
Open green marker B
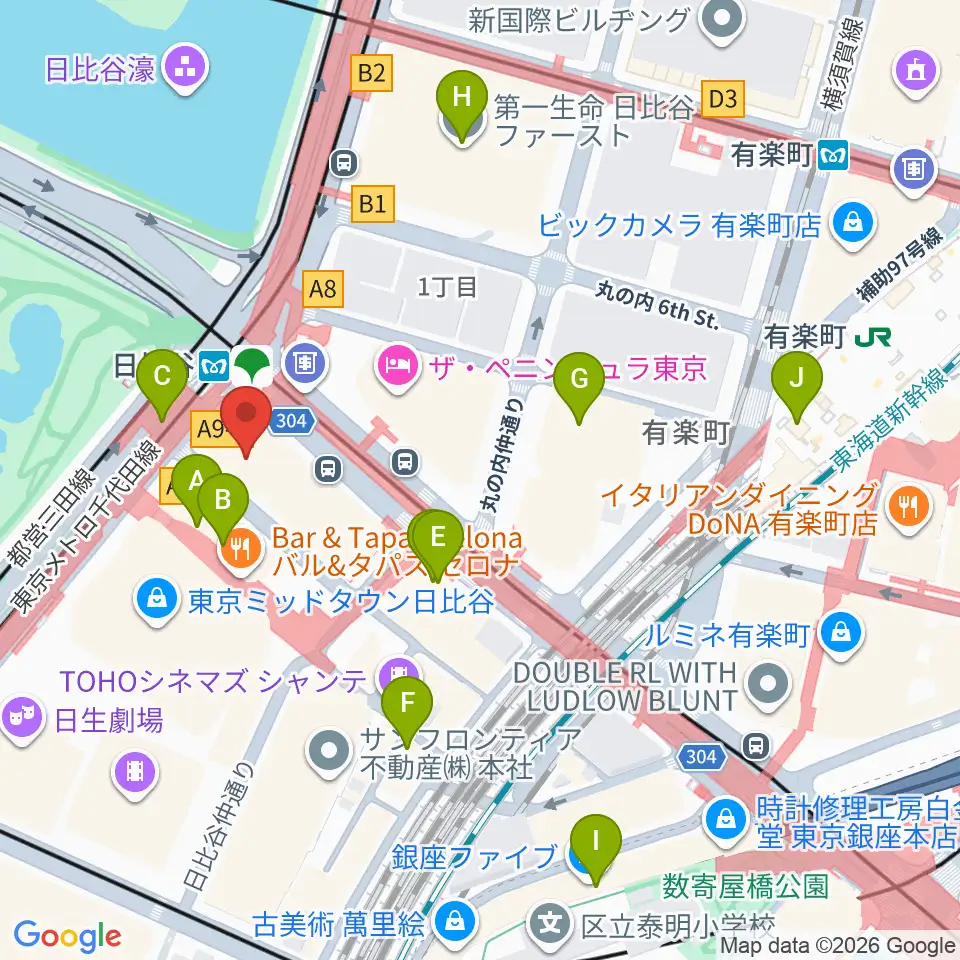(223, 509)
